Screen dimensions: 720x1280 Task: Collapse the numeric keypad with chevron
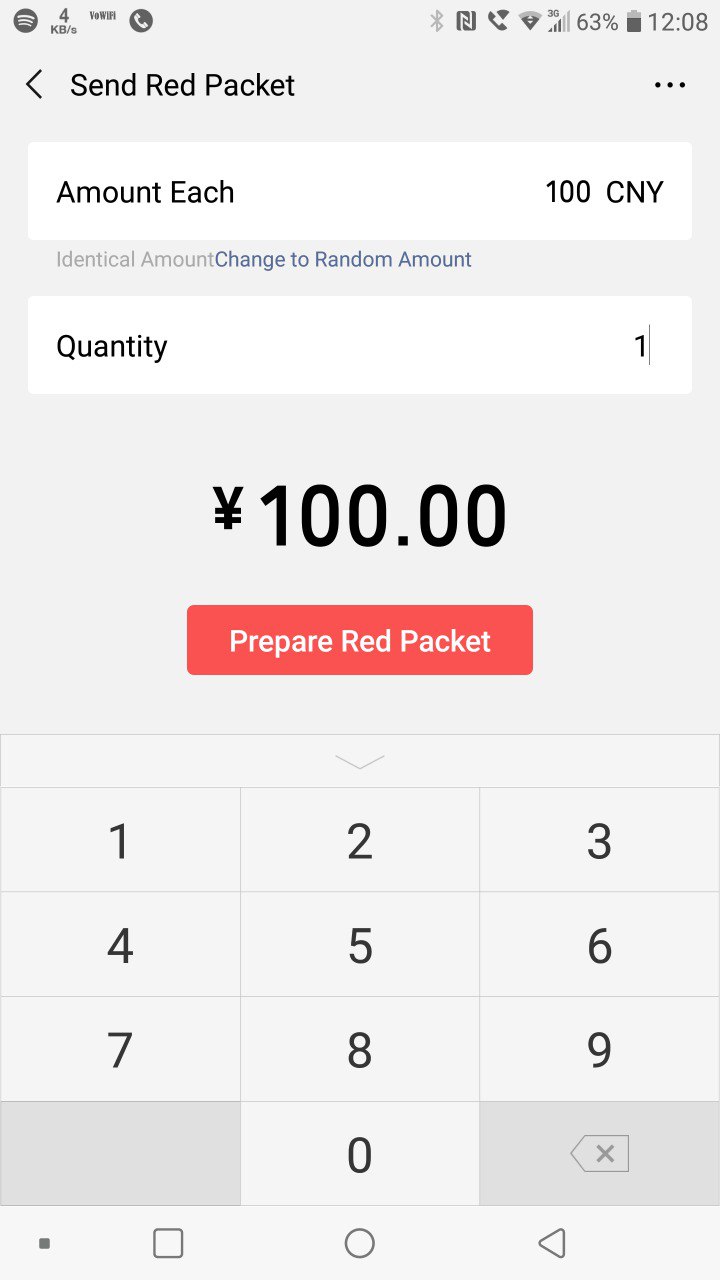(x=360, y=762)
